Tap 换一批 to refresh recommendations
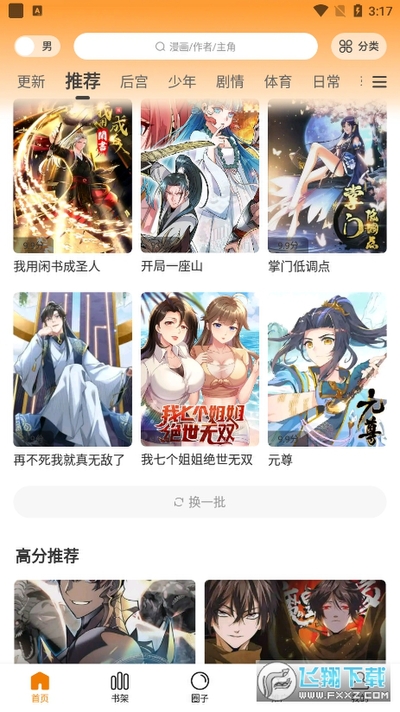 (200, 502)
